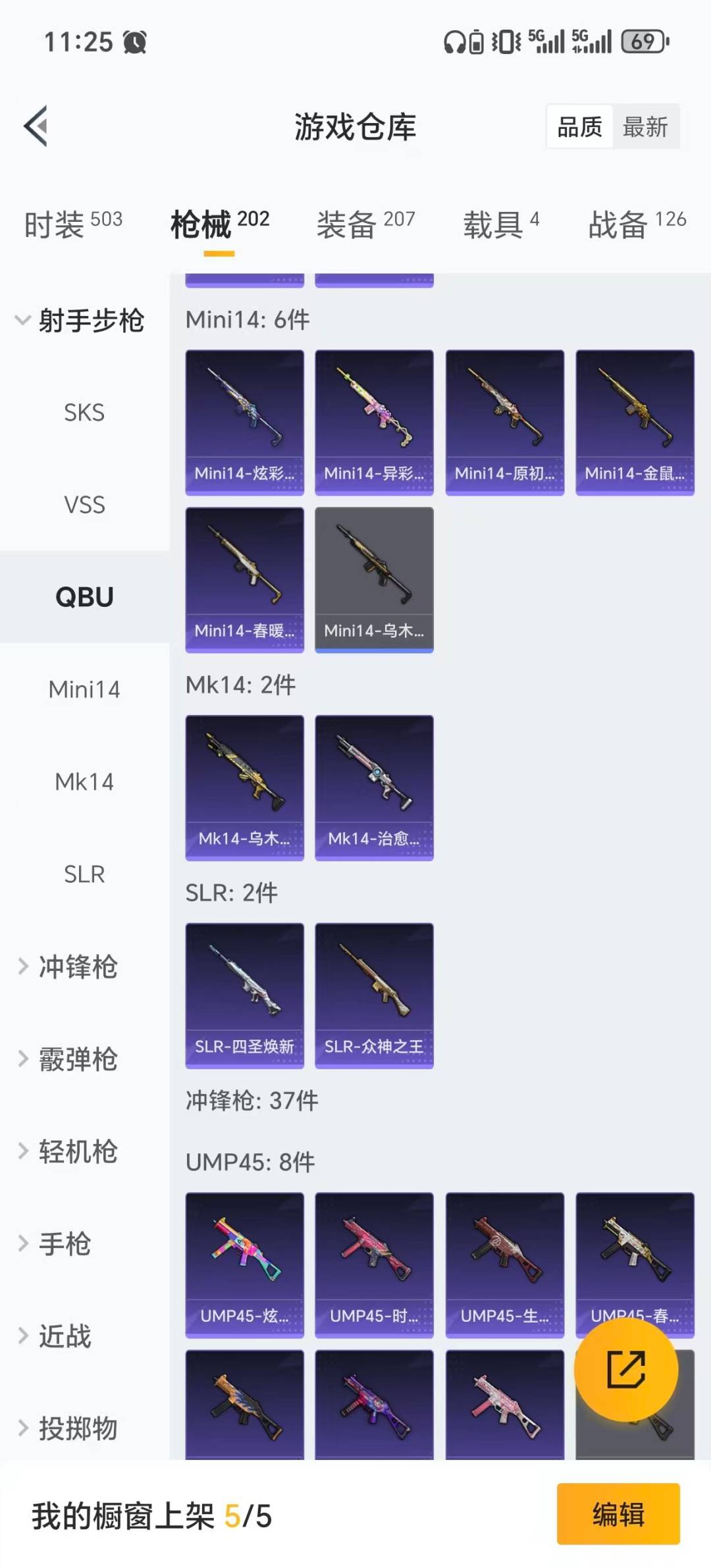Viewport: 711px width, 1568px height.
Task: View the SLR-众神之王 skin
Action: point(374,995)
